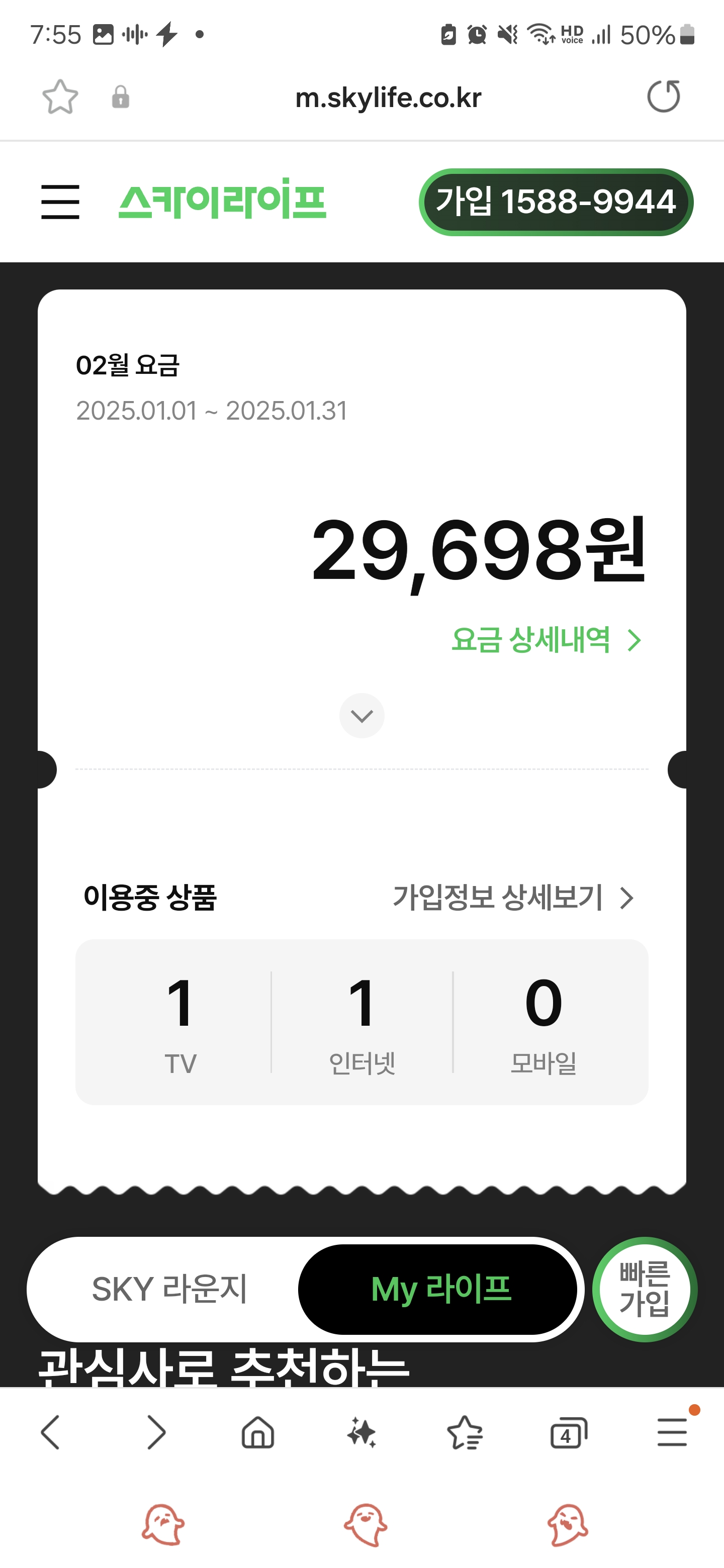Open the browser tabs switcher showing 4
The width and height of the screenshot is (724, 1568).
[x=569, y=1433]
